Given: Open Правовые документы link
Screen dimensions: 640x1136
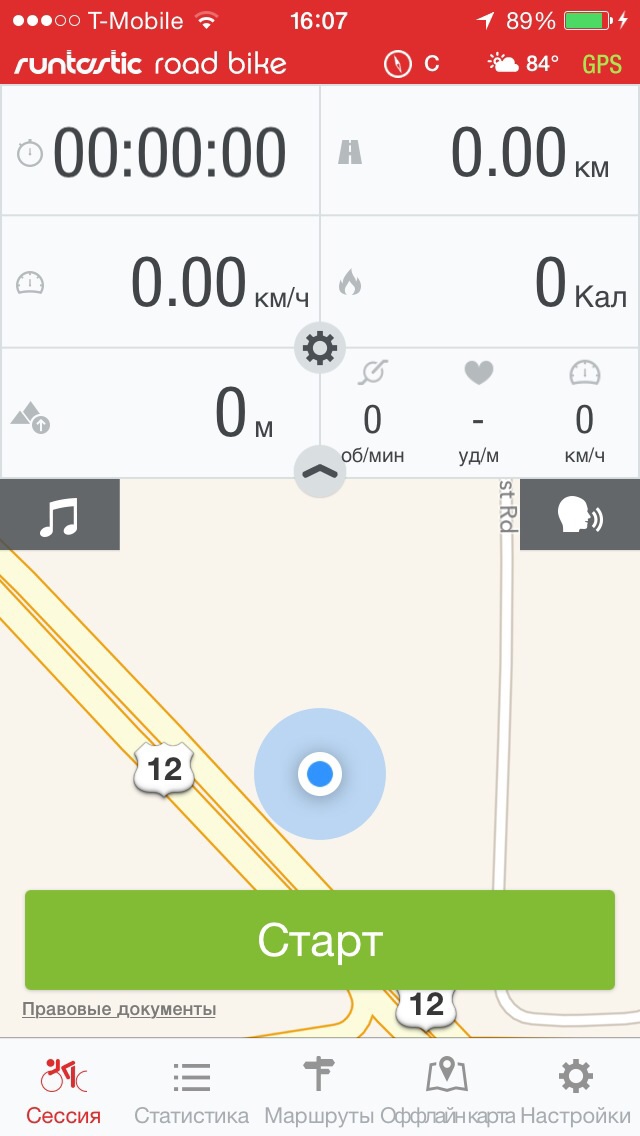Looking at the screenshot, I should [x=119, y=1009].
